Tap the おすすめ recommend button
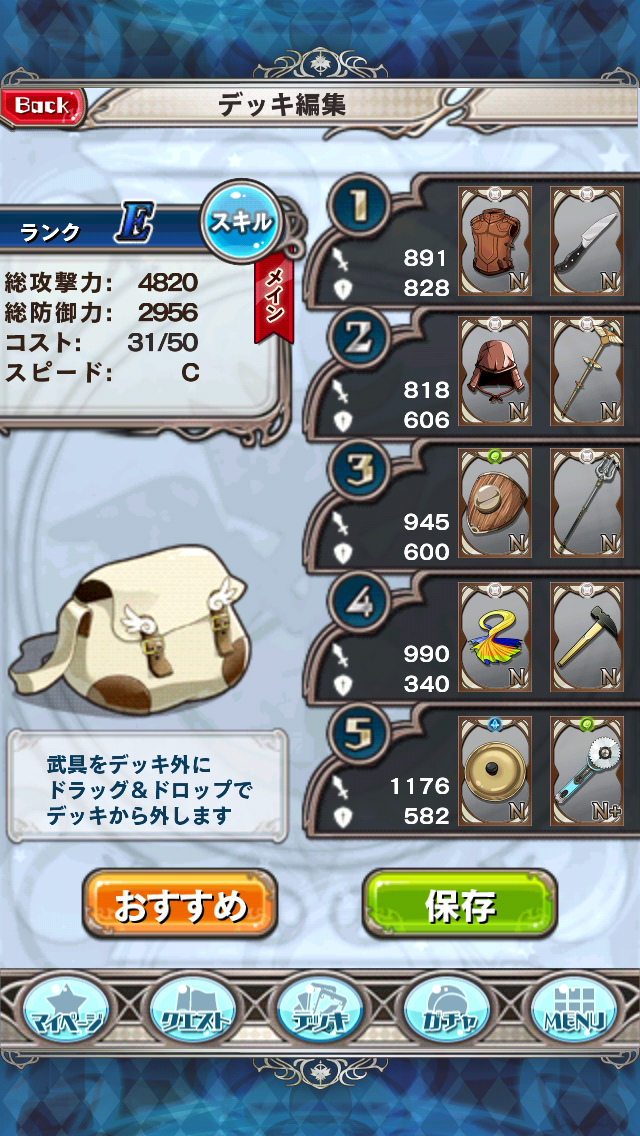640x1136 pixels. 180,906
